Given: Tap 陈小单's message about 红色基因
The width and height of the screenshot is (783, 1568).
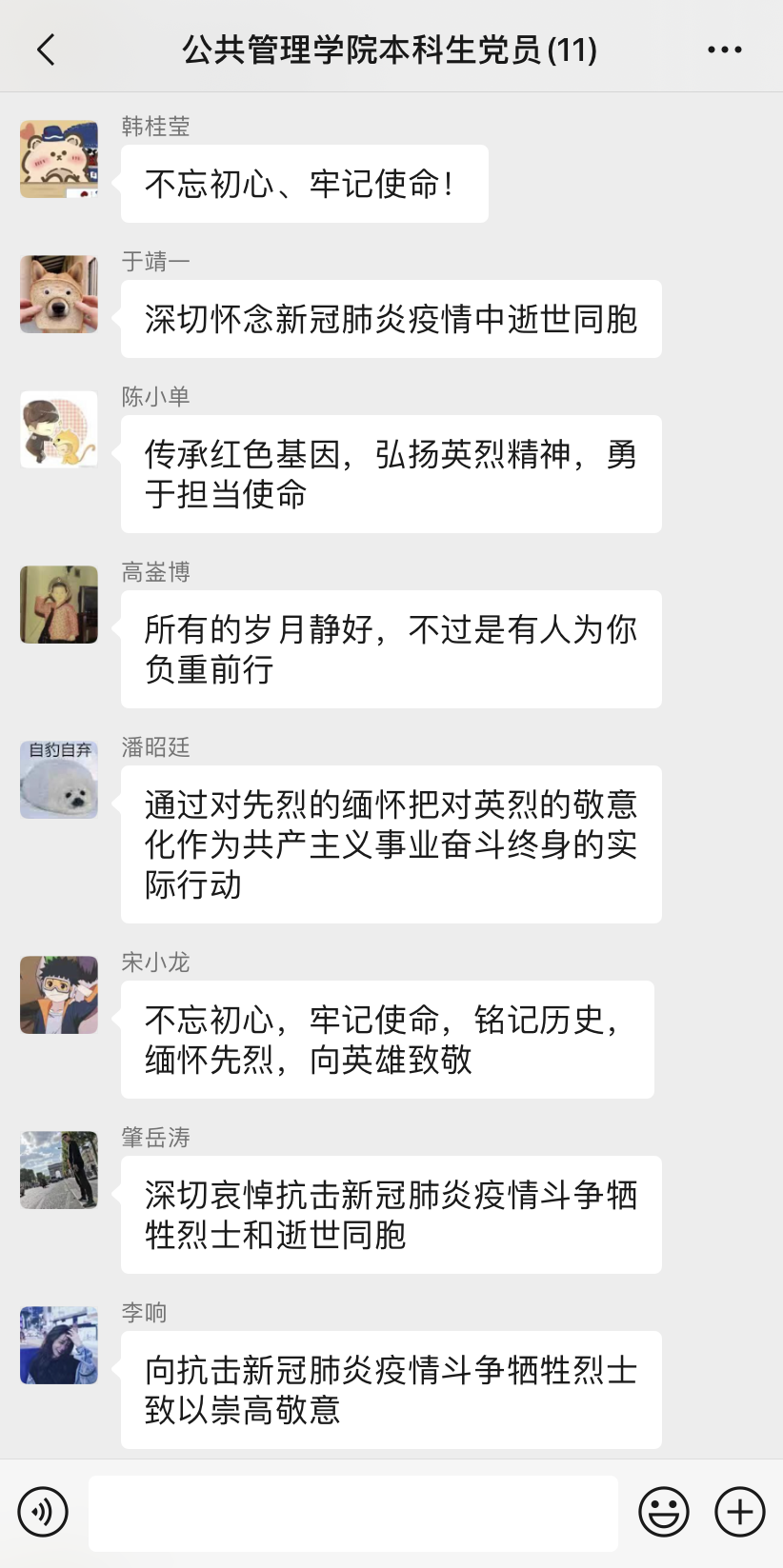Looking at the screenshot, I should pyautogui.click(x=391, y=474).
